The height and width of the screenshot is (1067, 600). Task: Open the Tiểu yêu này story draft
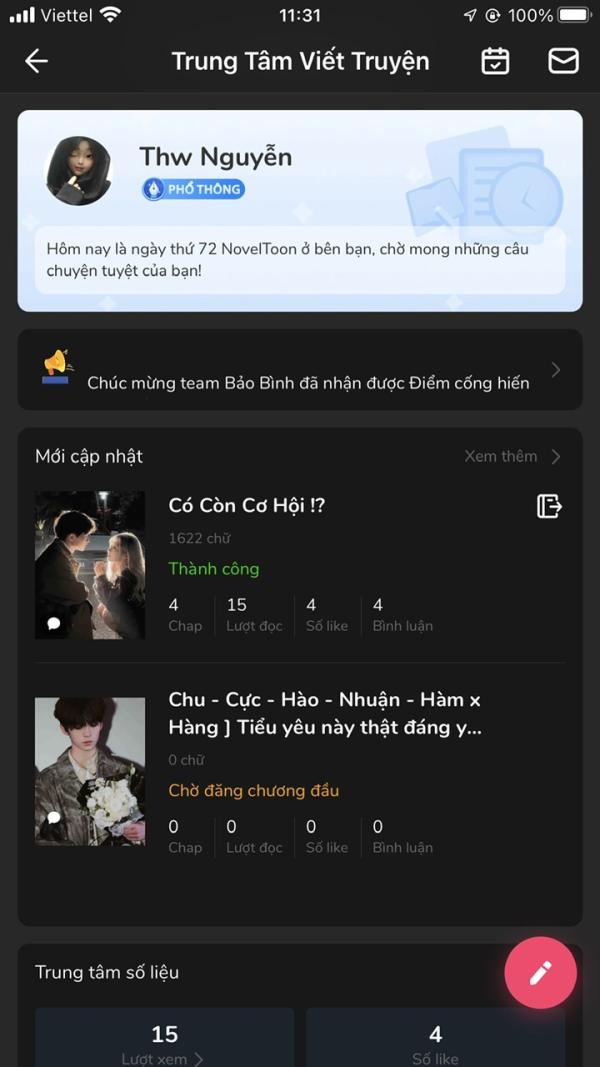pos(324,713)
